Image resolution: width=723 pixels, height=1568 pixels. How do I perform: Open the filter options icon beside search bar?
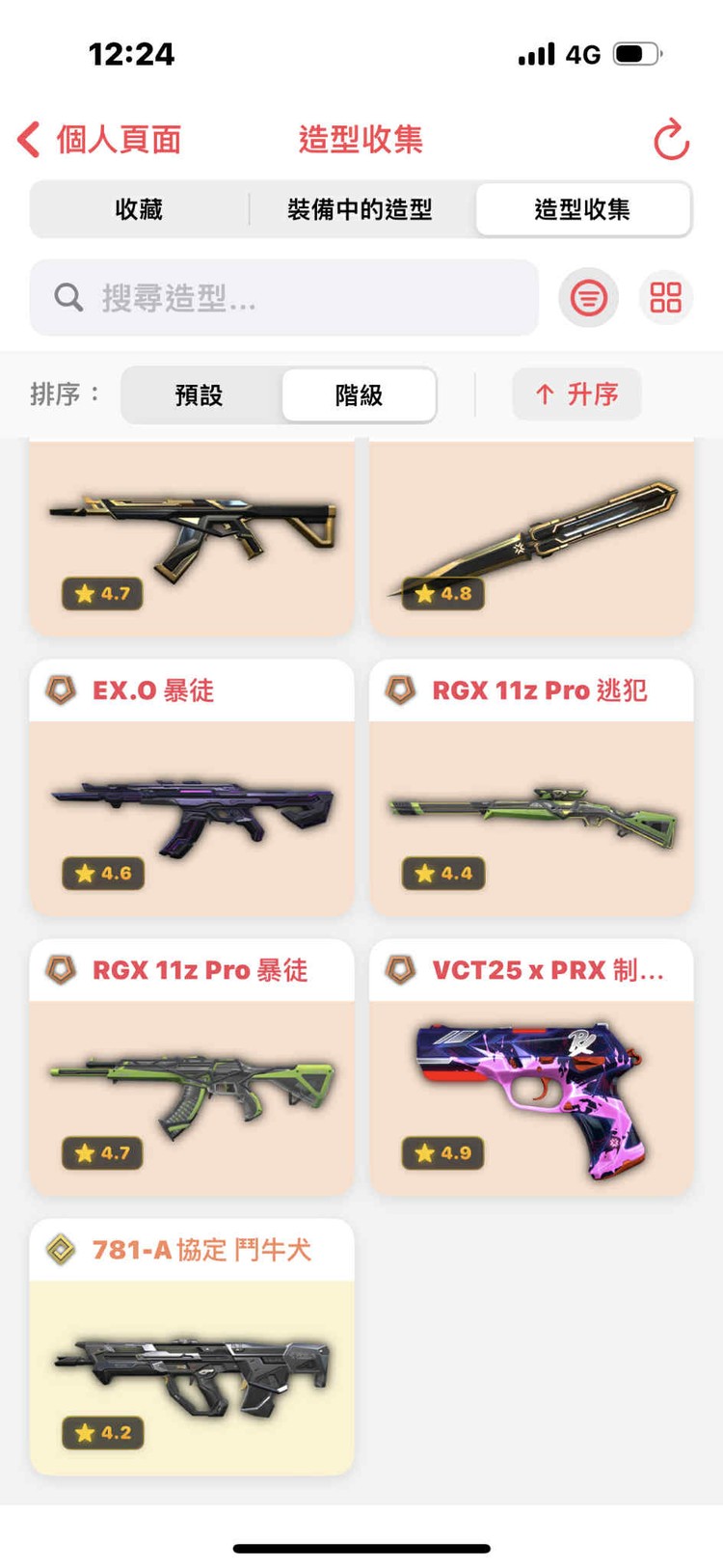point(588,298)
